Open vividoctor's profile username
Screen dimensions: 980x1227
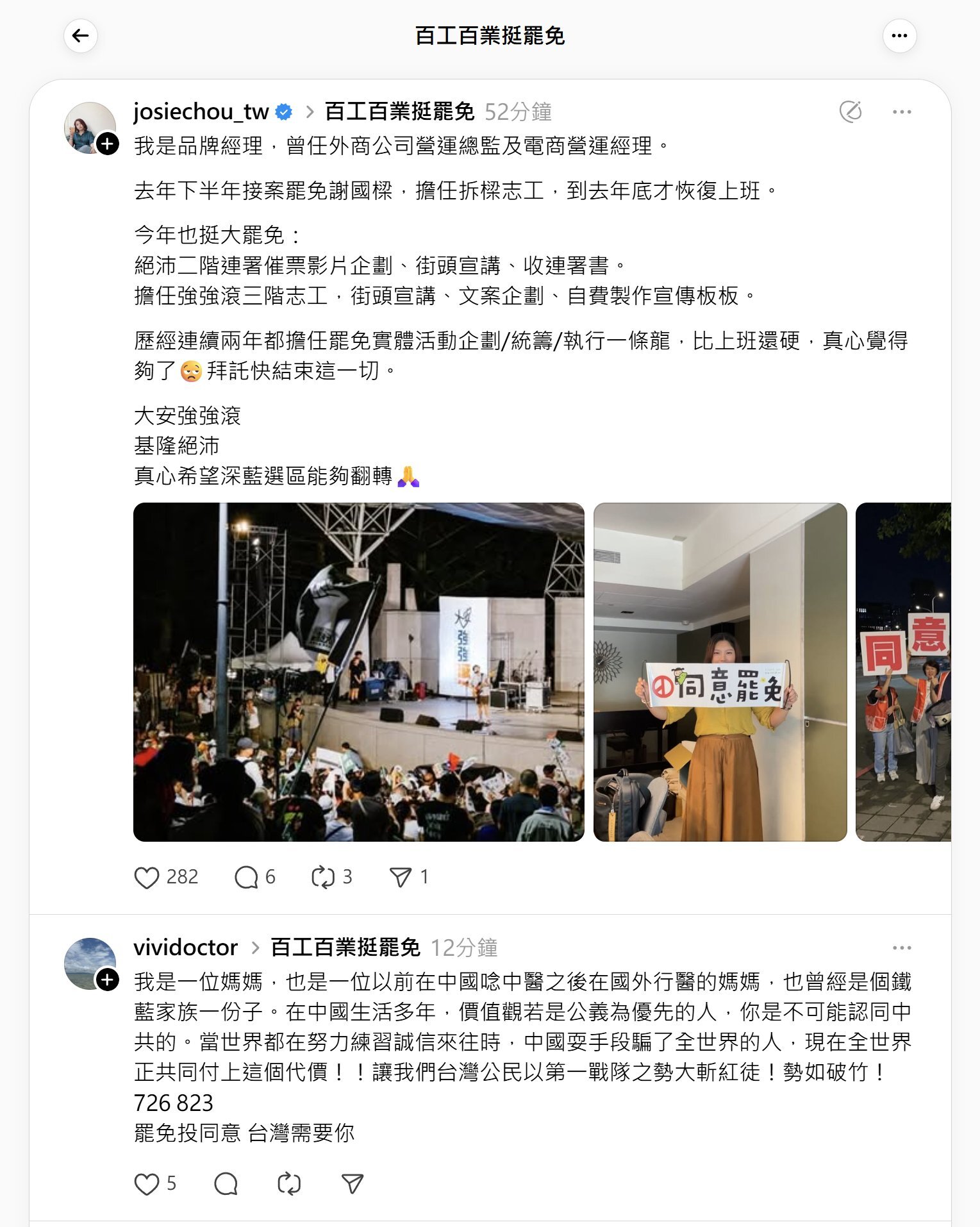185,947
